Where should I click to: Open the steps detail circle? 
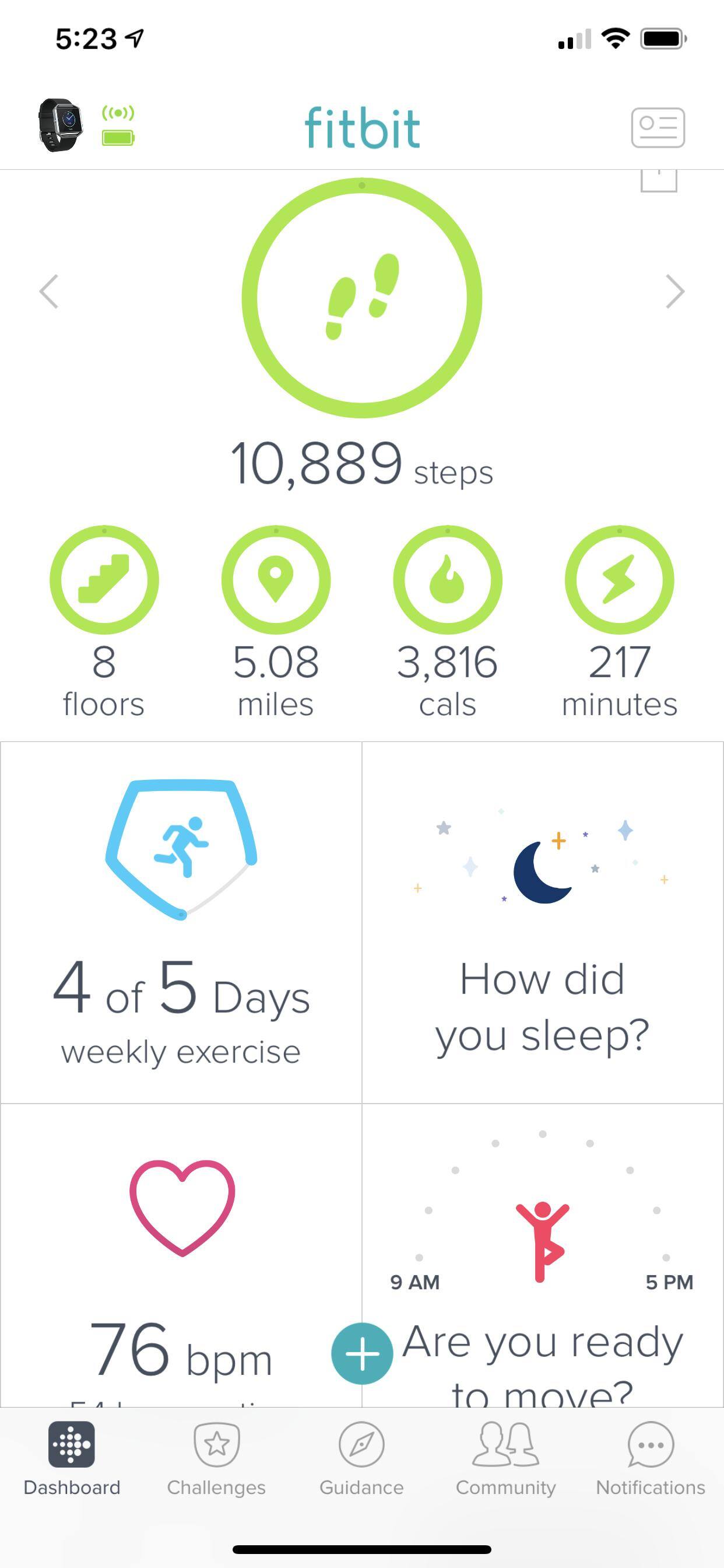pyautogui.click(x=362, y=297)
